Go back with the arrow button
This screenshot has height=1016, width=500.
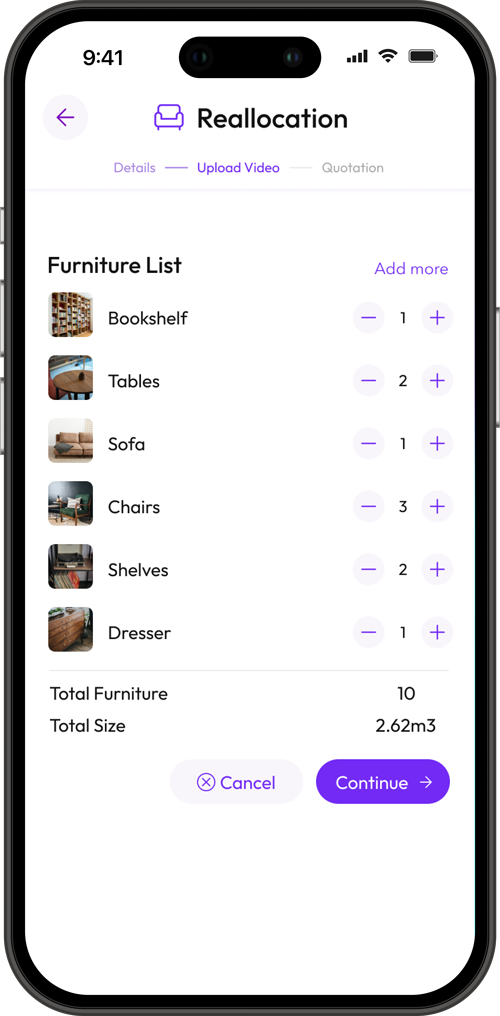[65, 117]
